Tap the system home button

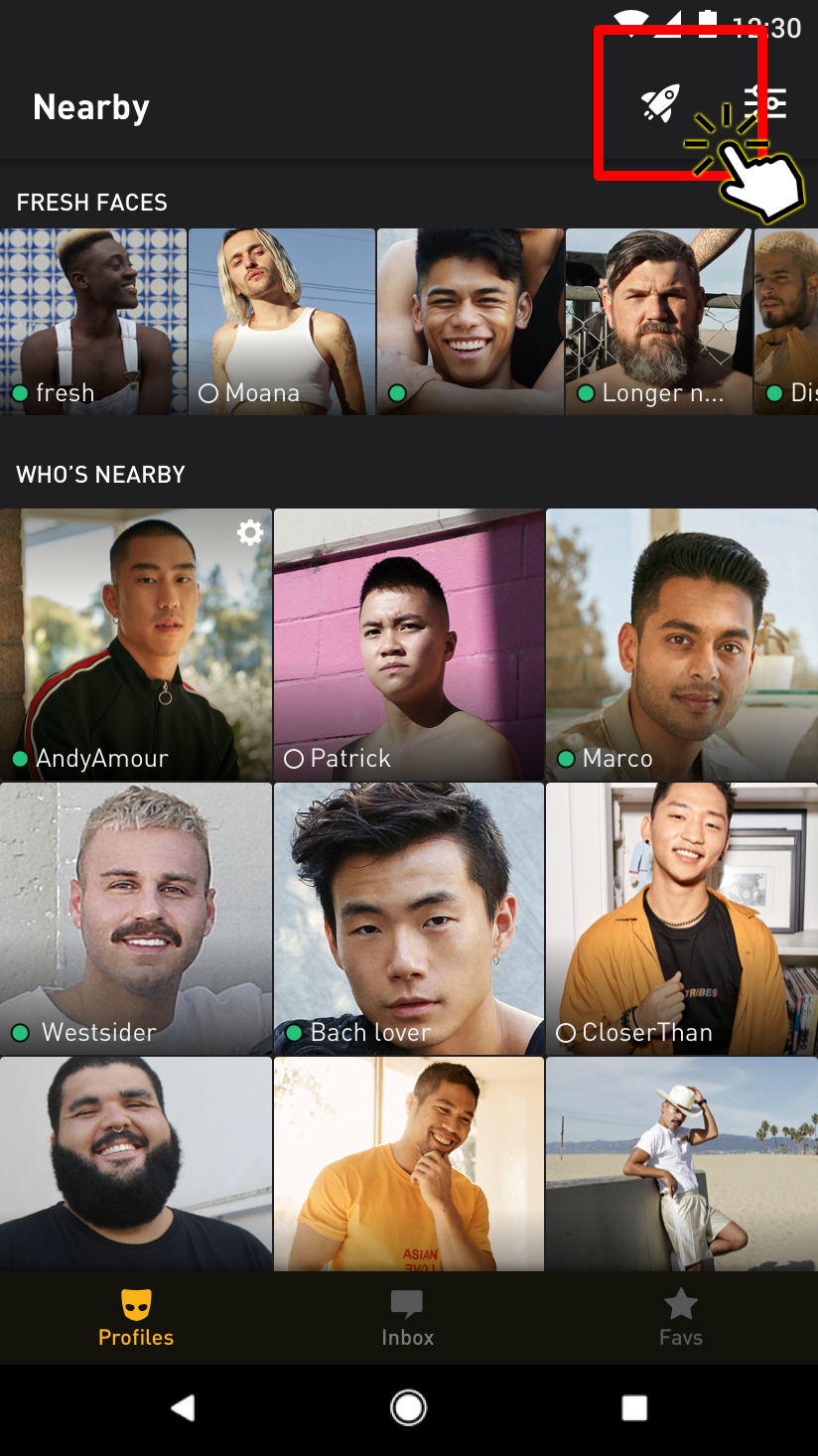click(x=408, y=1407)
